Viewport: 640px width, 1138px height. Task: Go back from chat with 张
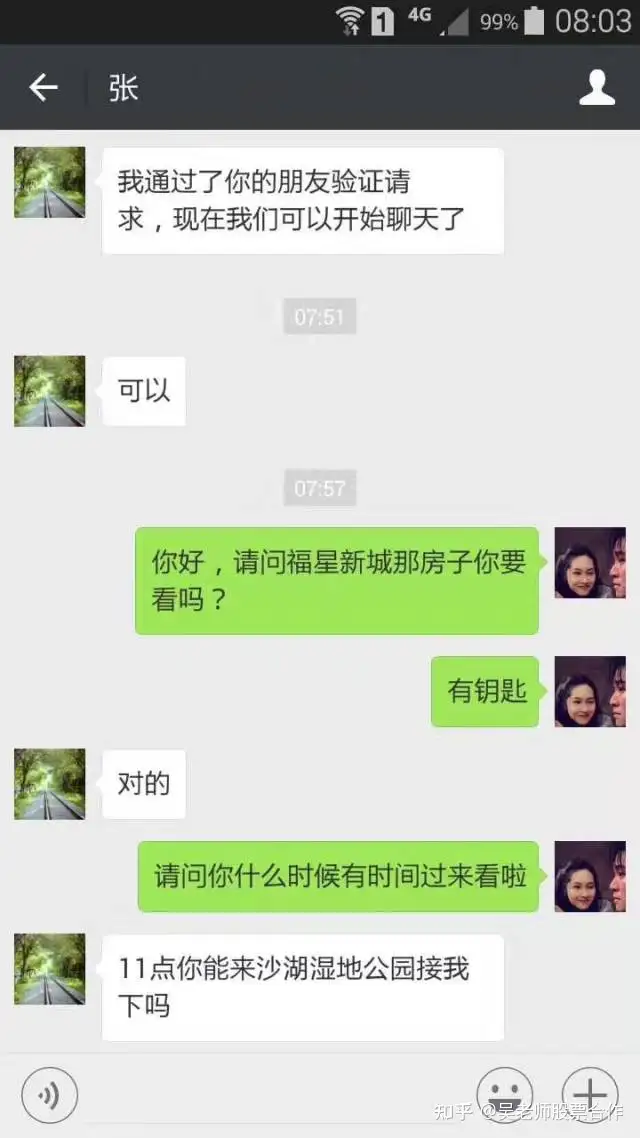[43, 88]
